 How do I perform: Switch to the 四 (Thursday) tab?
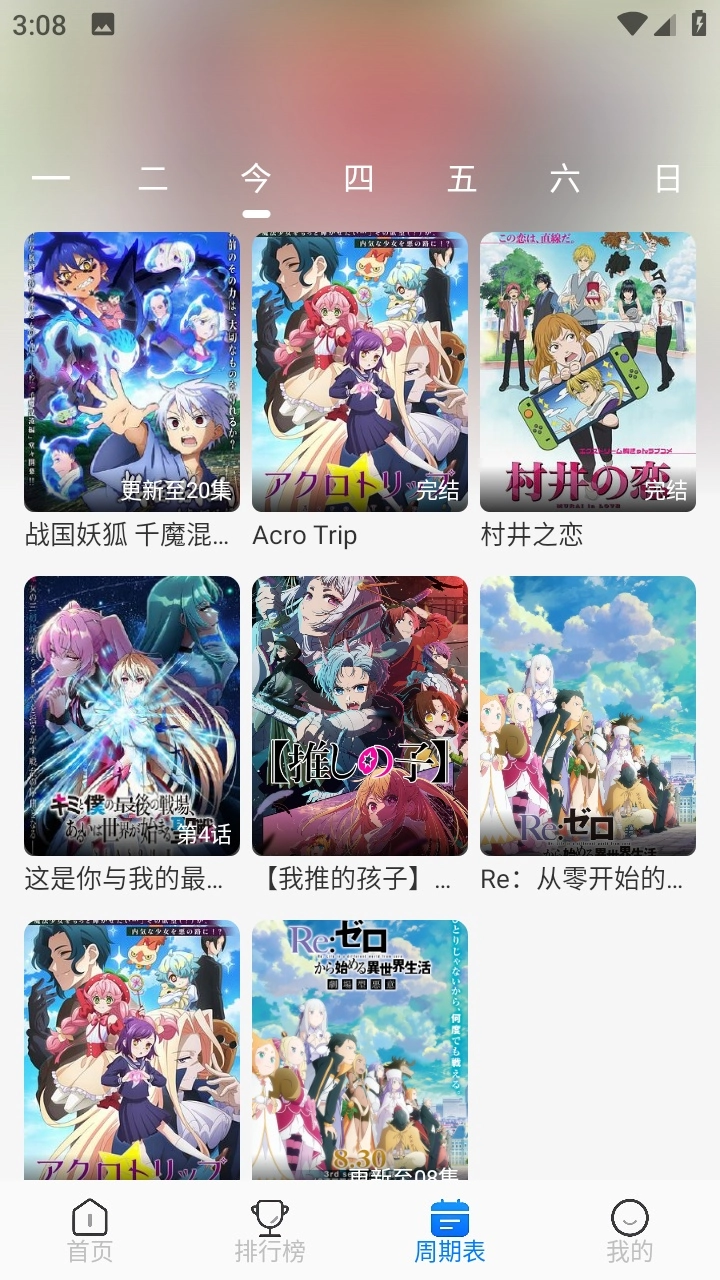click(359, 180)
